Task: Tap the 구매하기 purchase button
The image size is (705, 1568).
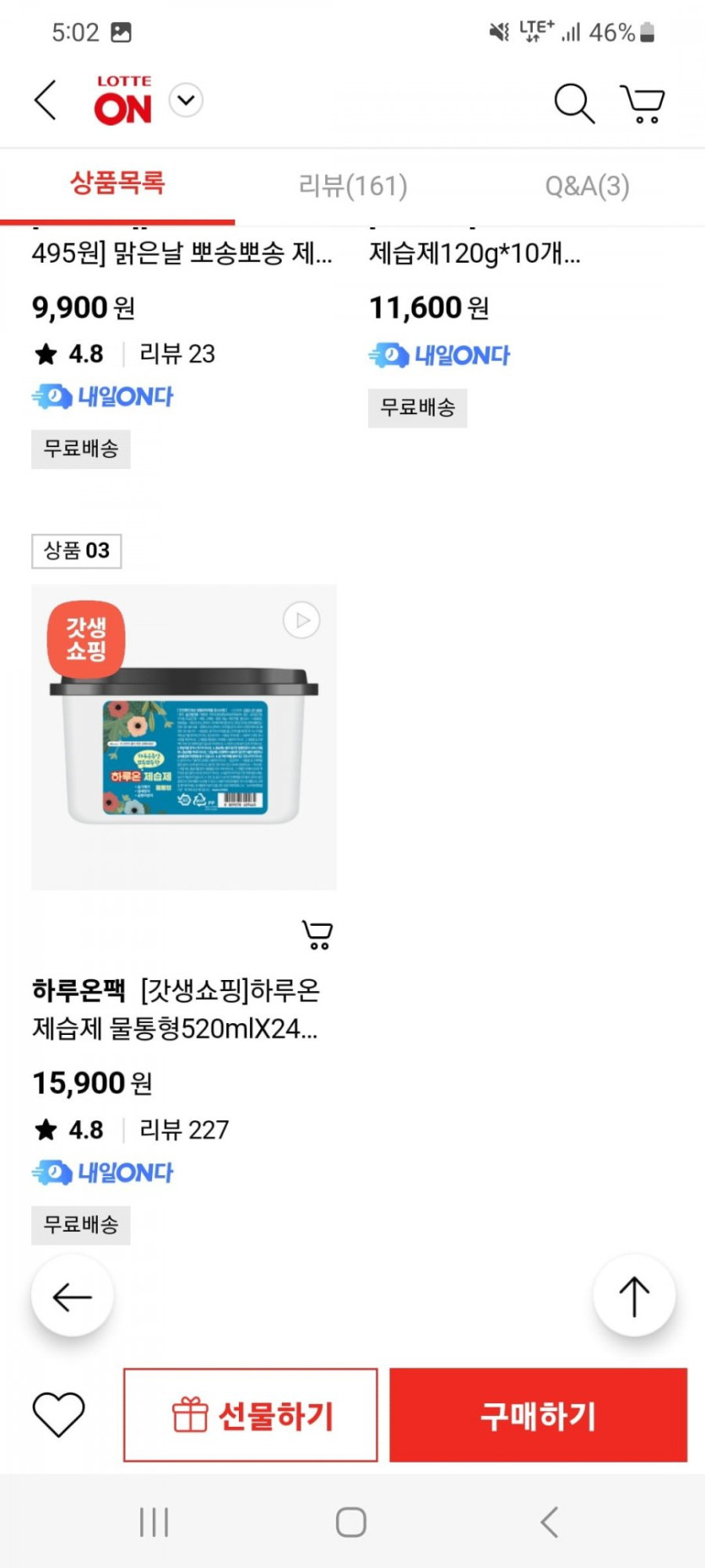Action: (x=538, y=1415)
